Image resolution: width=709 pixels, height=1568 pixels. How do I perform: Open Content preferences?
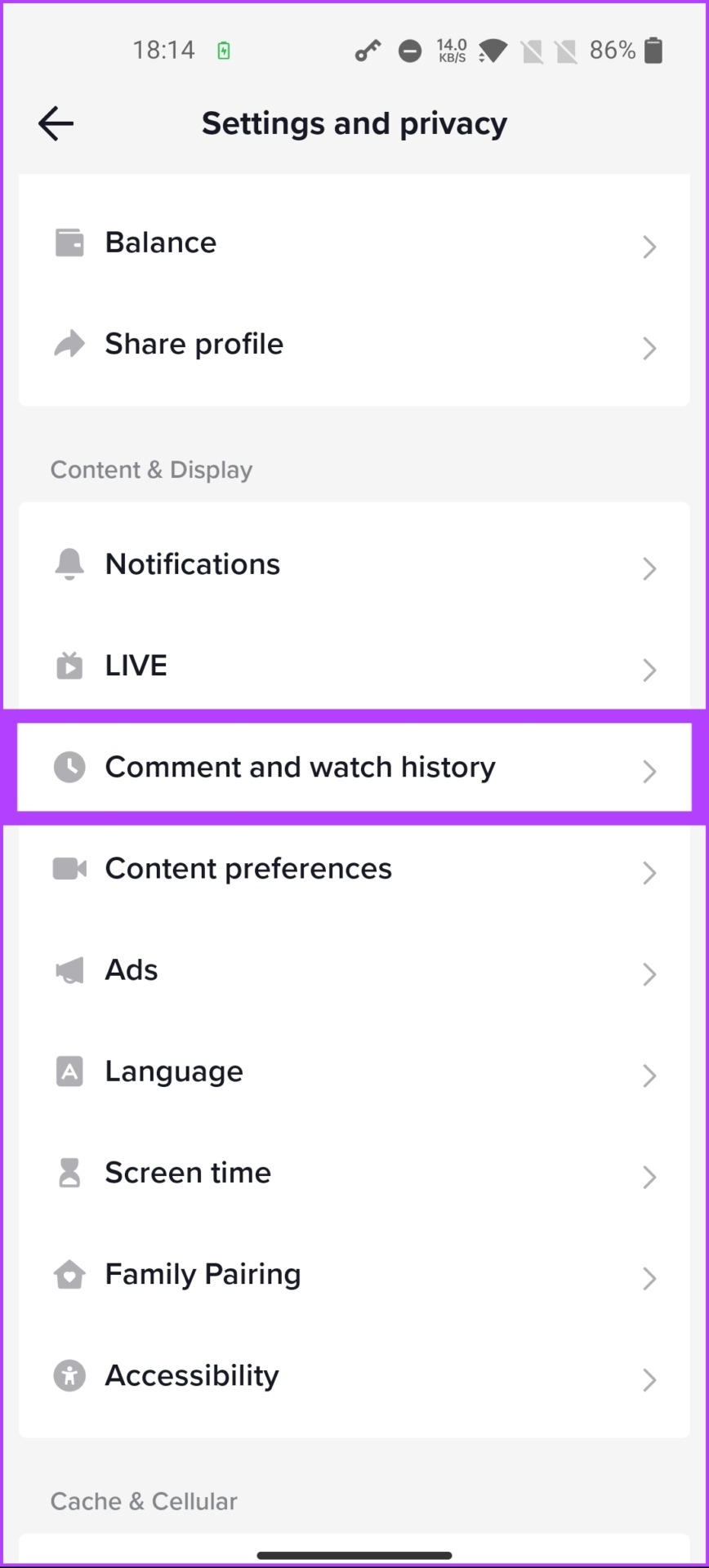tap(354, 869)
